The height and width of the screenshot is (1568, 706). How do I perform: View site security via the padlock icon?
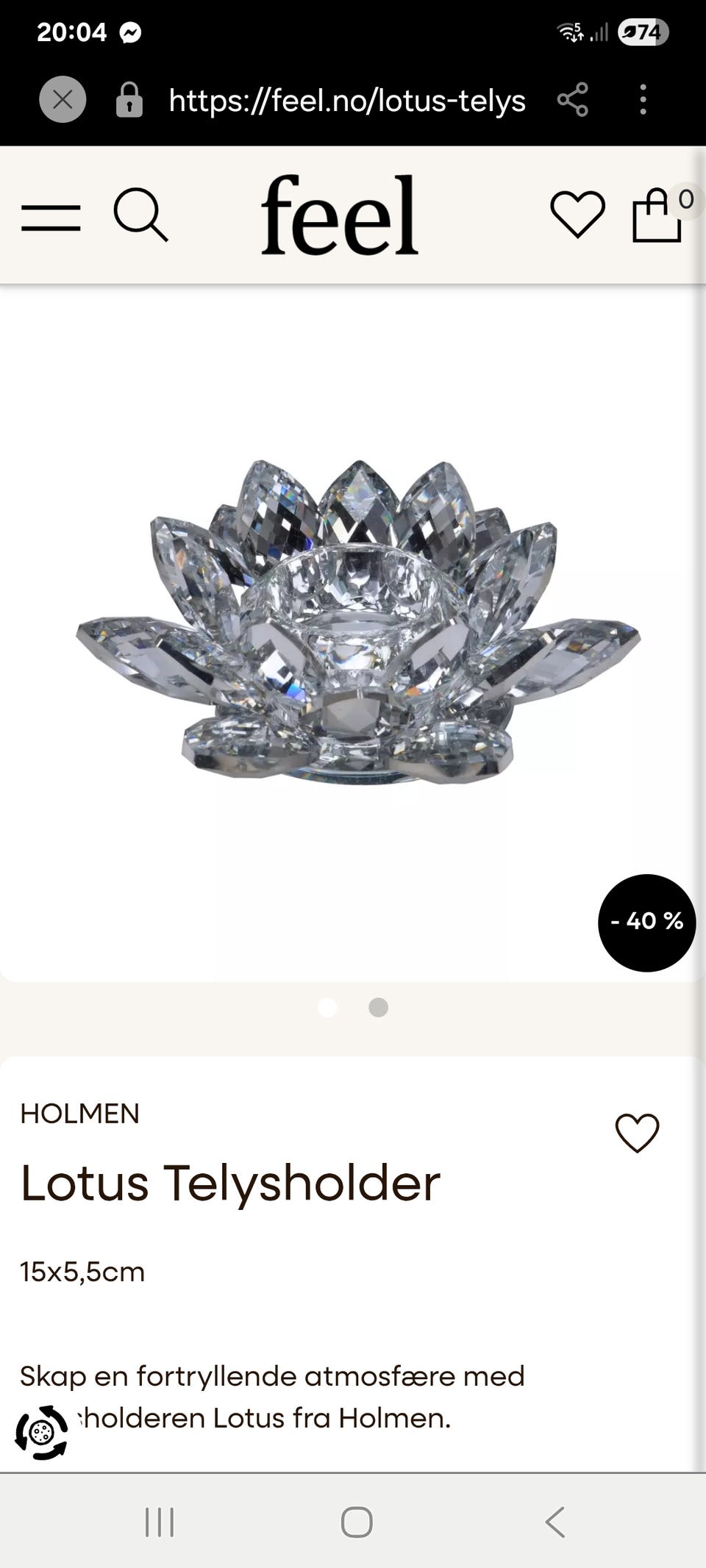(128, 100)
